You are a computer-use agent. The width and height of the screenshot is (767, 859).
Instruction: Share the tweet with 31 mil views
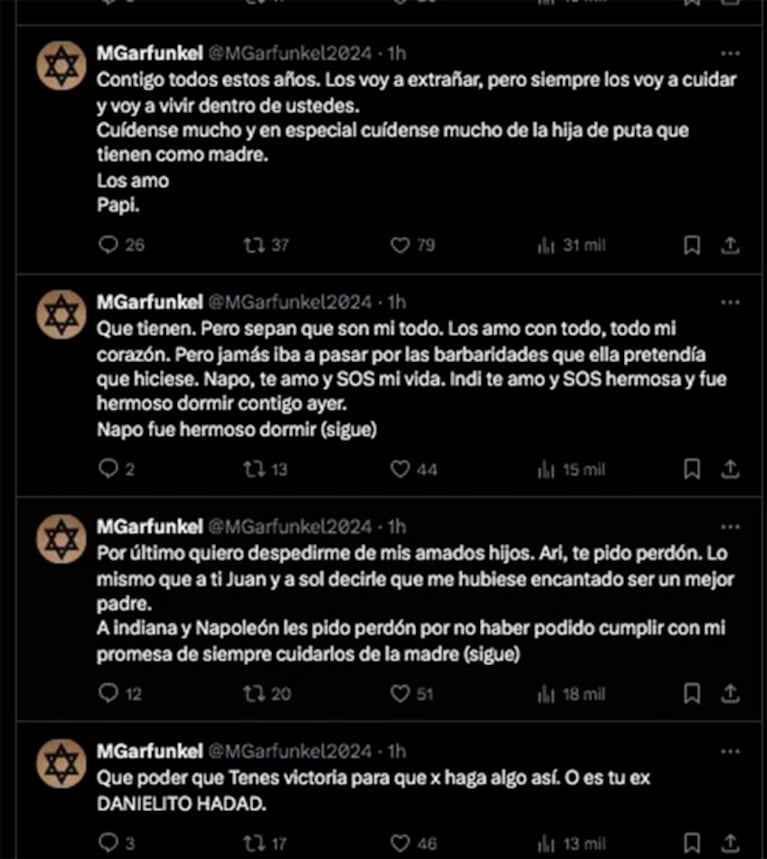731,245
